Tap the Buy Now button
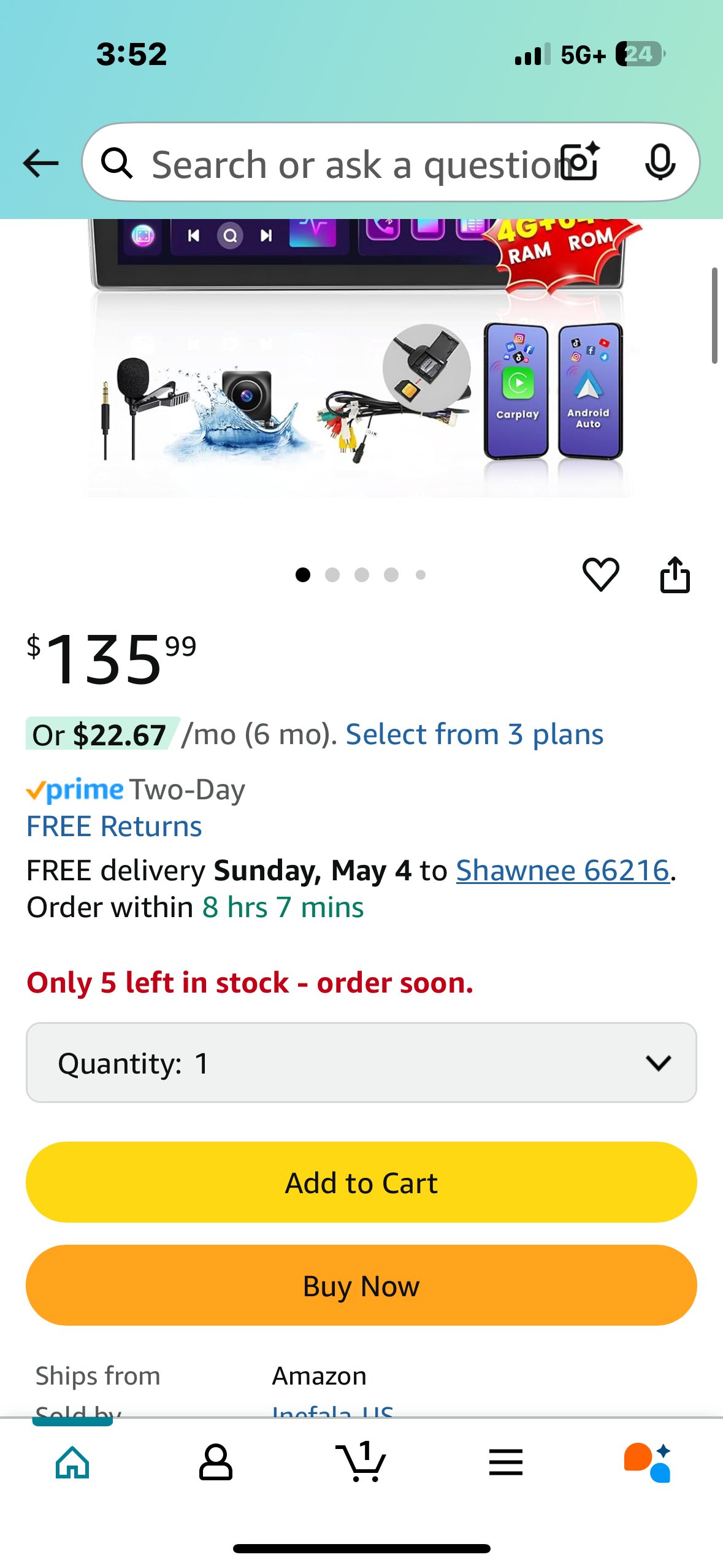This screenshot has height=1568, width=723. pos(361,1285)
